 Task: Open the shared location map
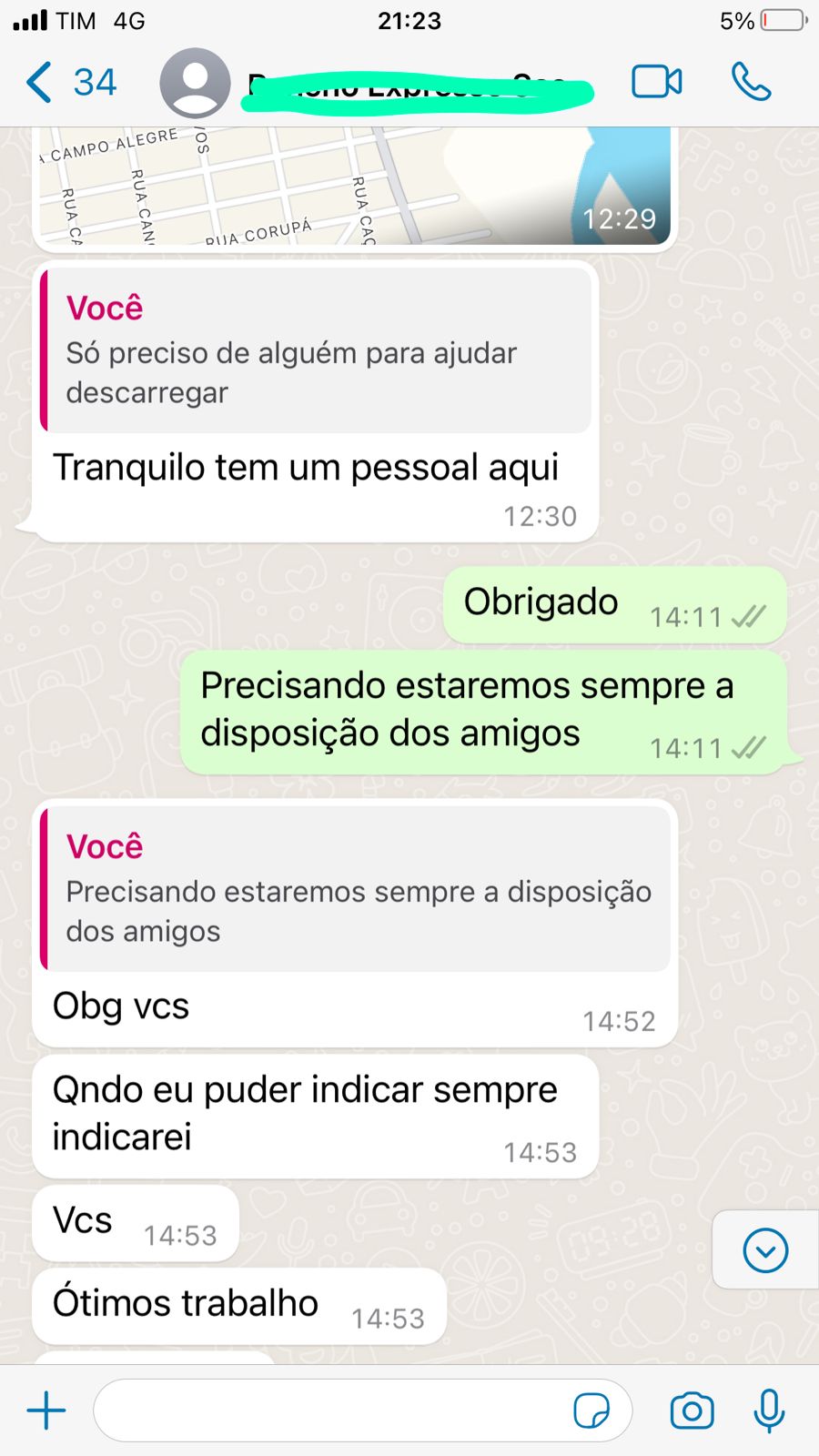coord(355,187)
